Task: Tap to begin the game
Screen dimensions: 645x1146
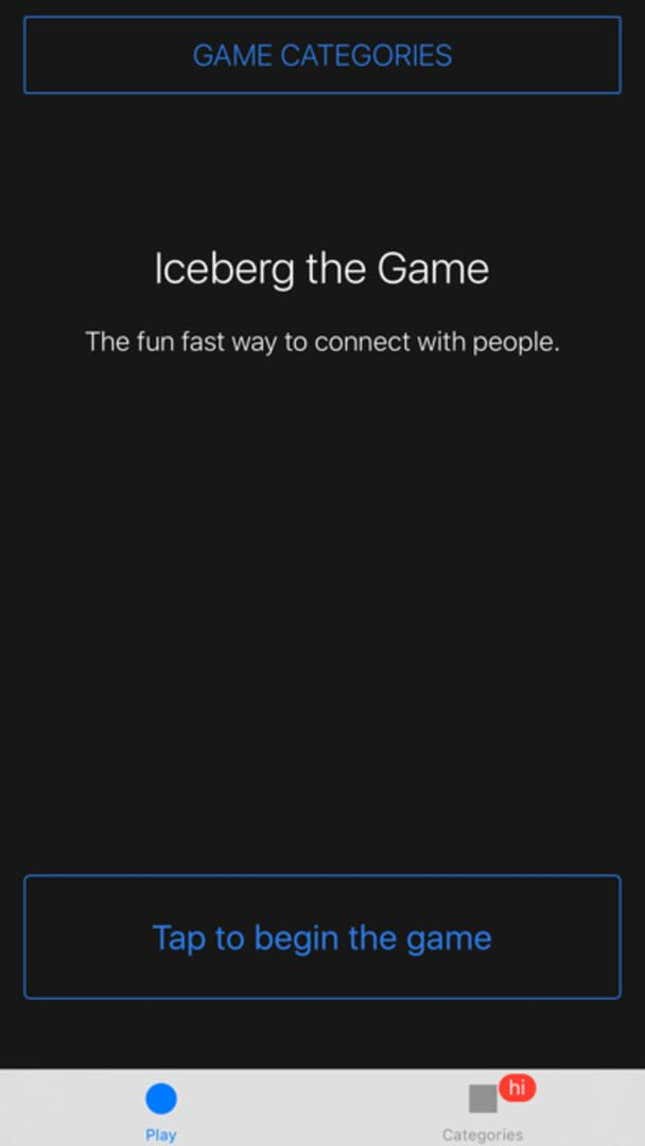Action: coord(322,937)
